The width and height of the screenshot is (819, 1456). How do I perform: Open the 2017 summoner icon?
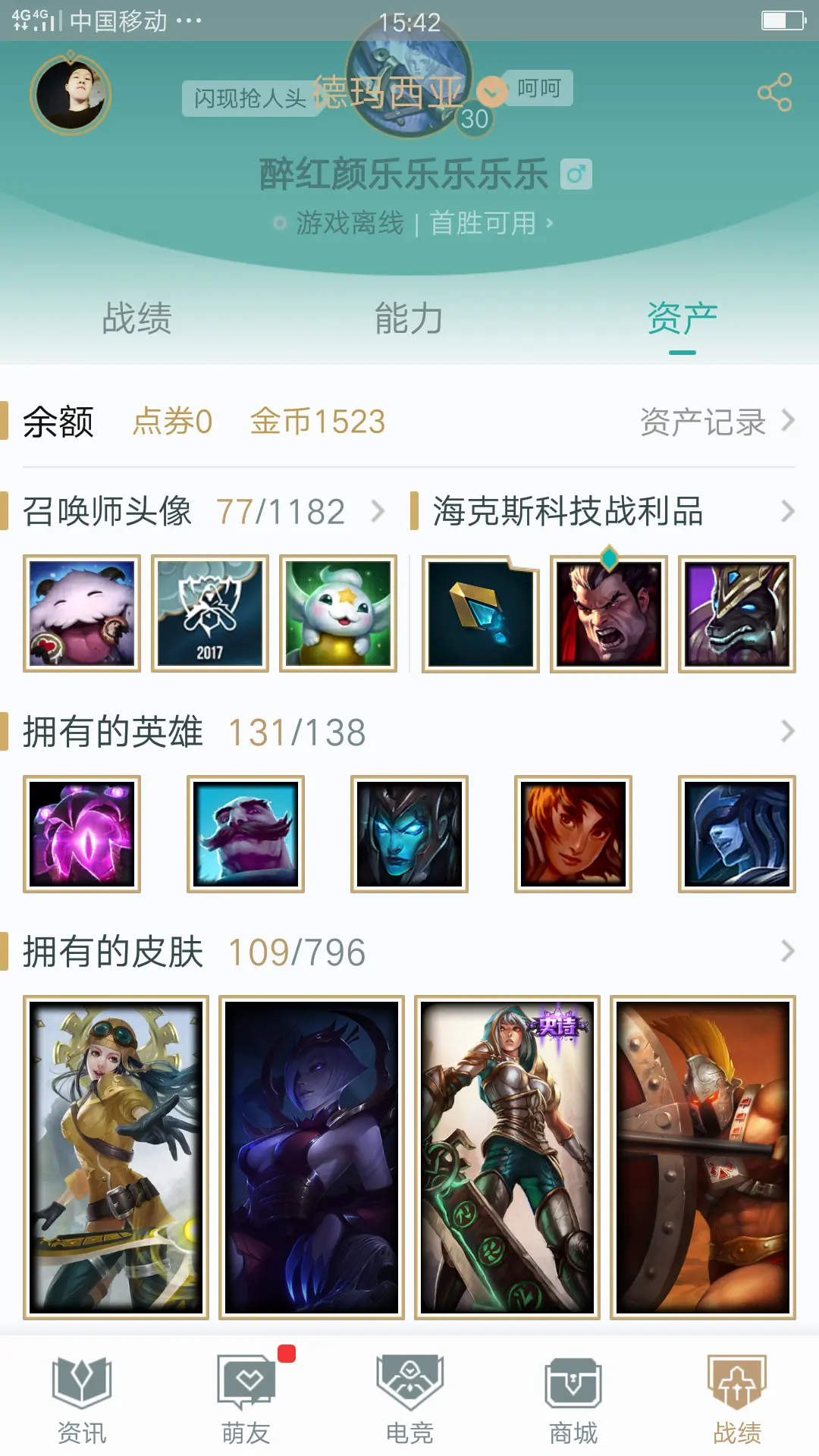(210, 613)
